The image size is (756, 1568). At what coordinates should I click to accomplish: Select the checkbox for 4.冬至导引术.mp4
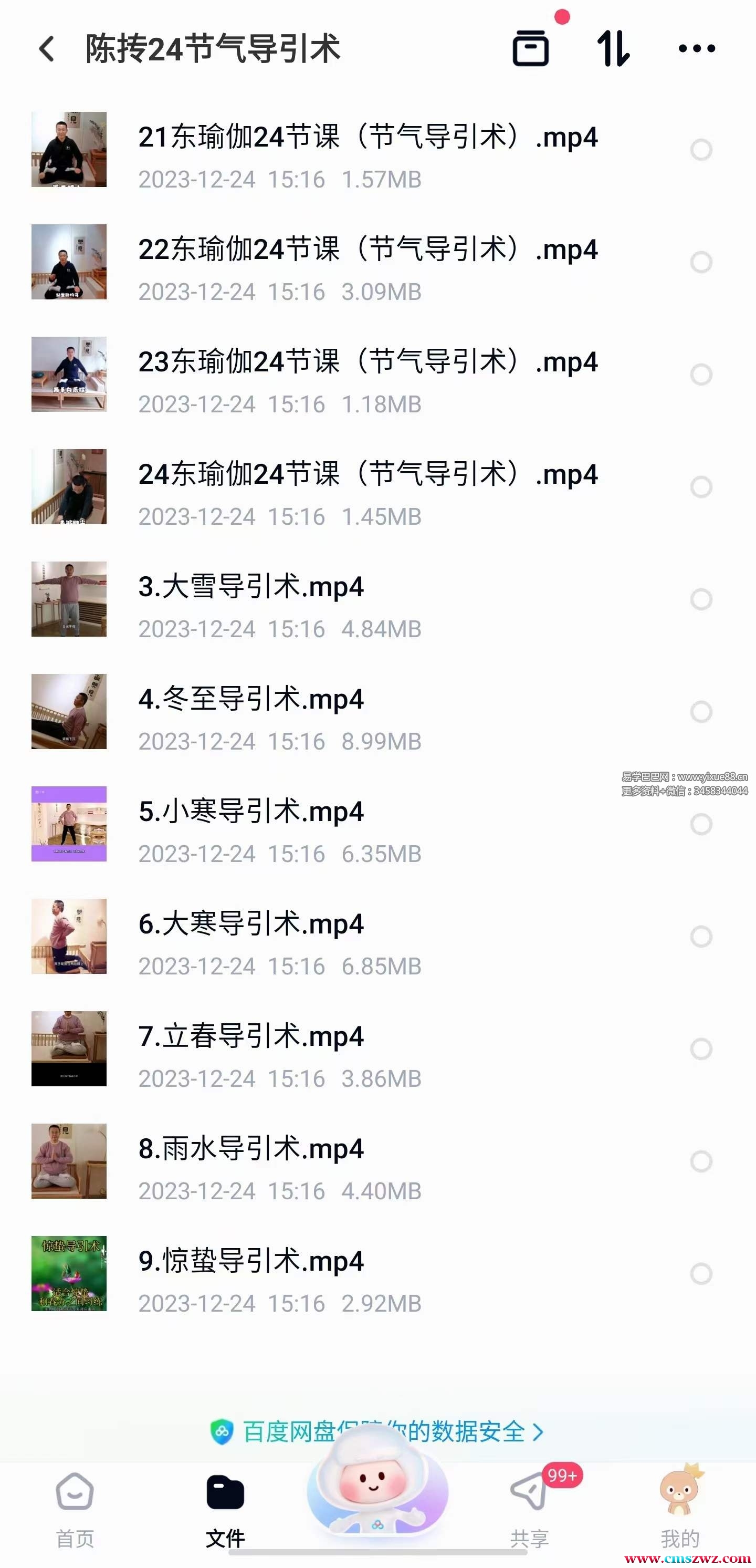[x=701, y=712]
